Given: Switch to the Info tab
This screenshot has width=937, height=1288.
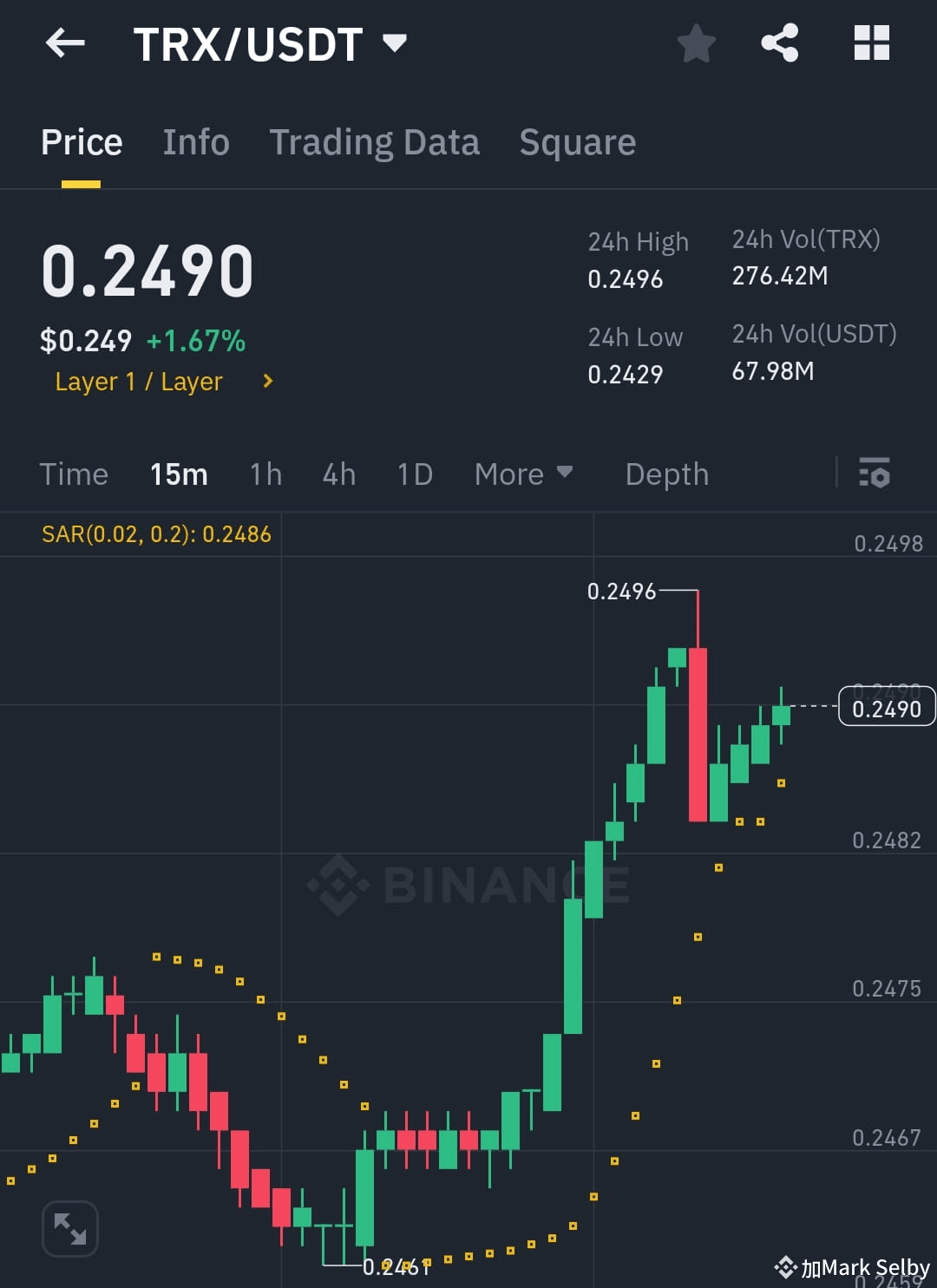Looking at the screenshot, I should coord(195,142).
